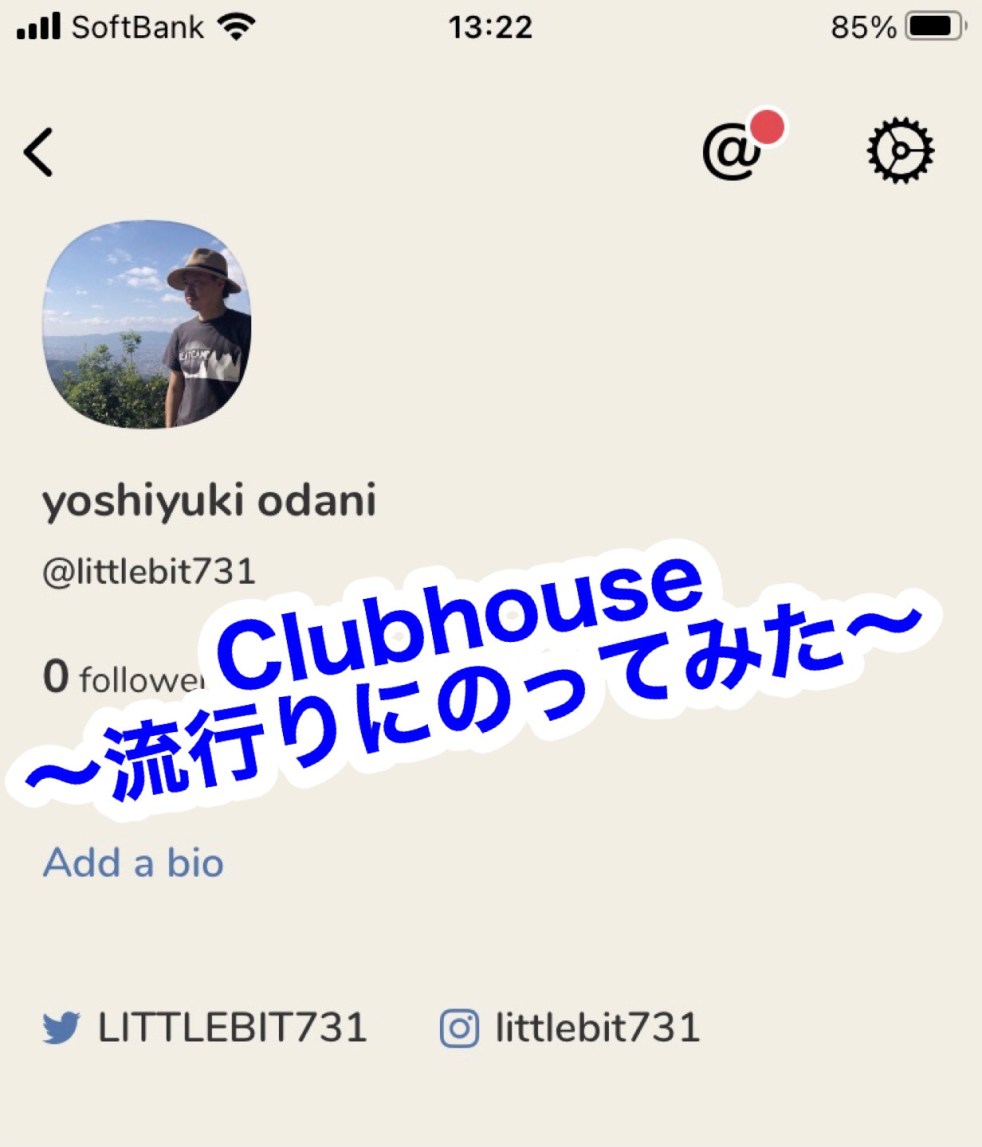Image resolution: width=982 pixels, height=1147 pixels.
Task: Tap the profile photo avatar
Action: (x=147, y=324)
